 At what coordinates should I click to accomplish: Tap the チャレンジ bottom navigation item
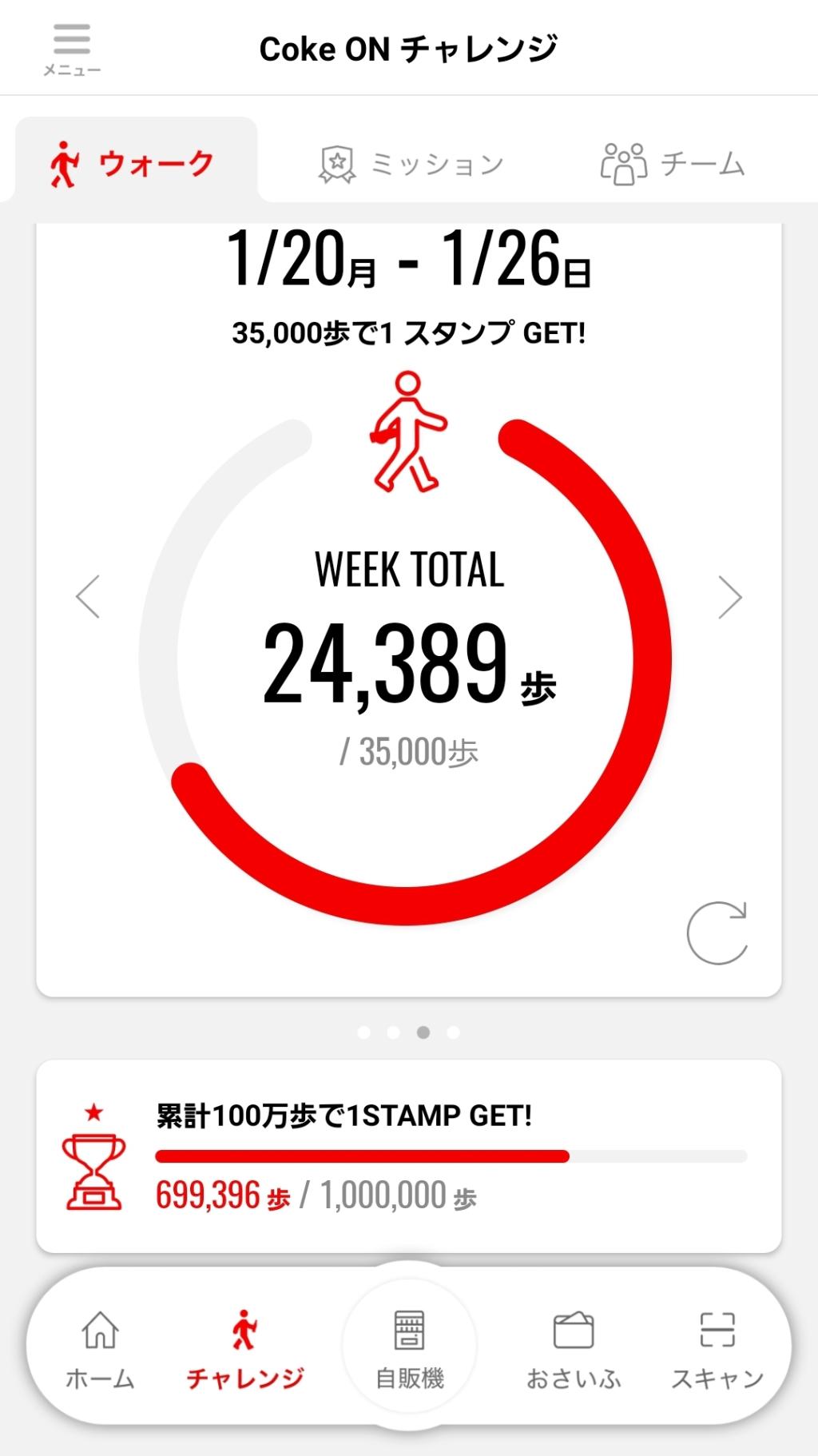pos(244,1350)
